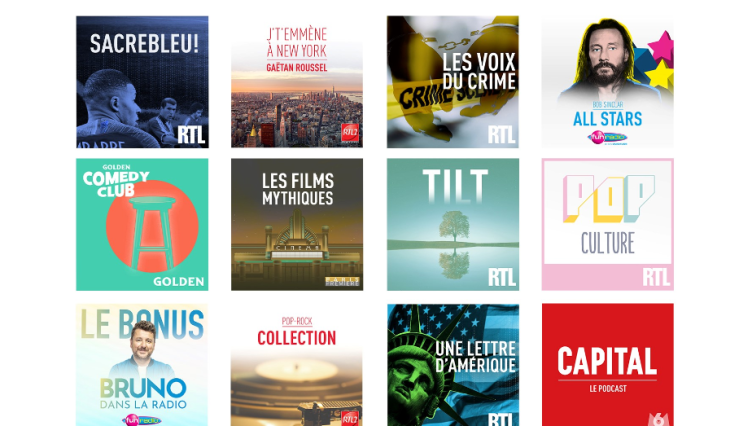The image size is (752, 426).
Task: Open the Pop-Rock Collection podcast
Action: pos(297,365)
